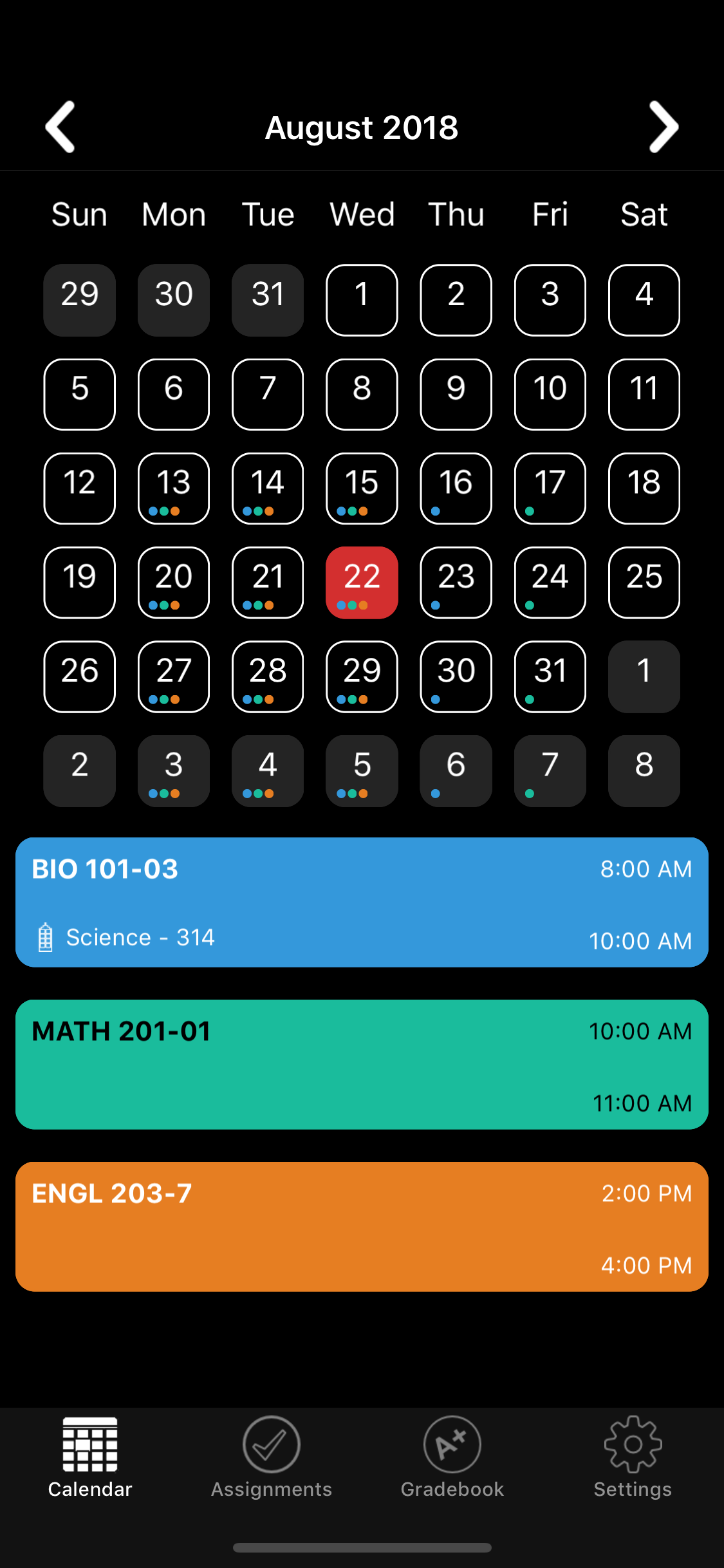Open the BIO 101-03 class card

(x=362, y=902)
